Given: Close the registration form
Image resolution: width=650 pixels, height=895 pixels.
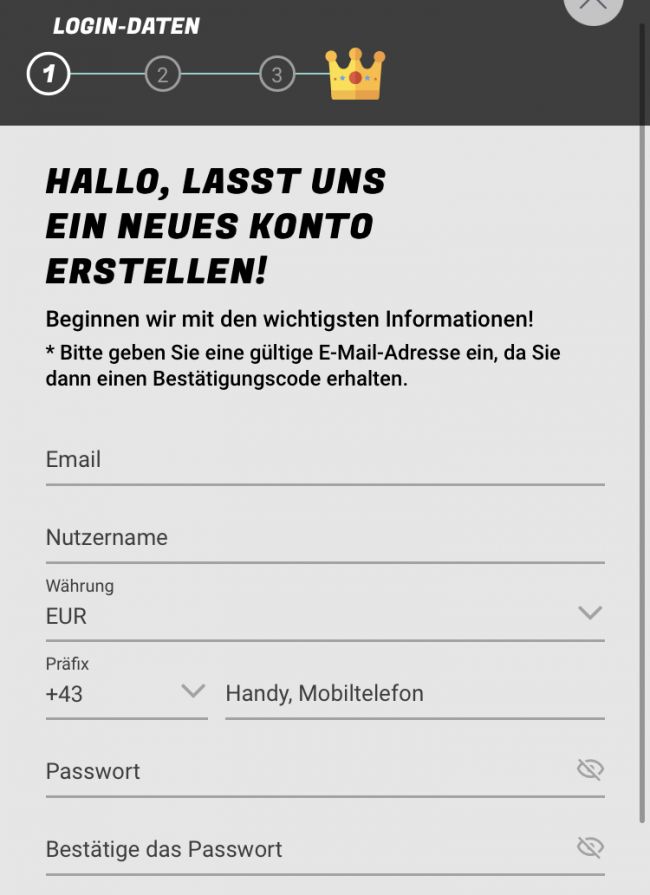Looking at the screenshot, I should point(594,6).
